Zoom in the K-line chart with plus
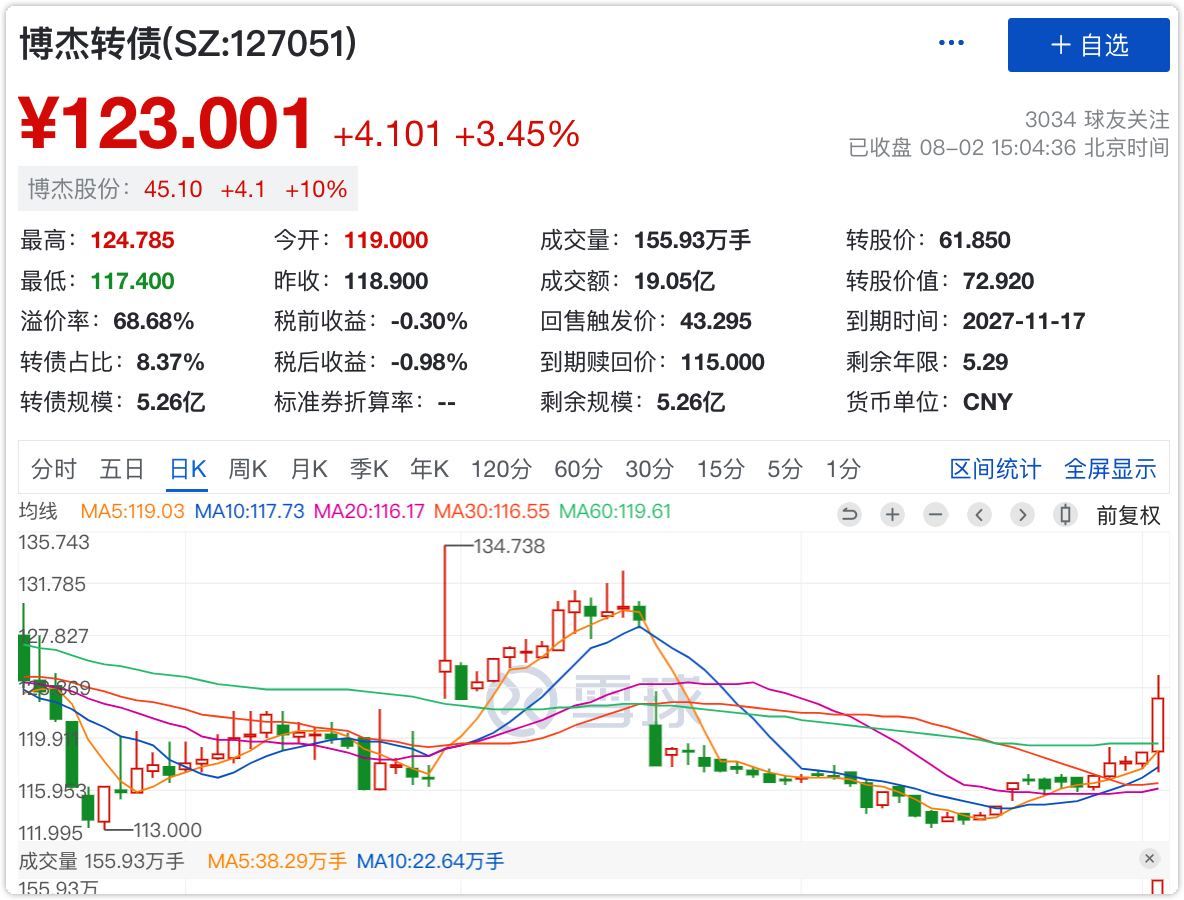This screenshot has height=900, width=1184. click(x=892, y=515)
